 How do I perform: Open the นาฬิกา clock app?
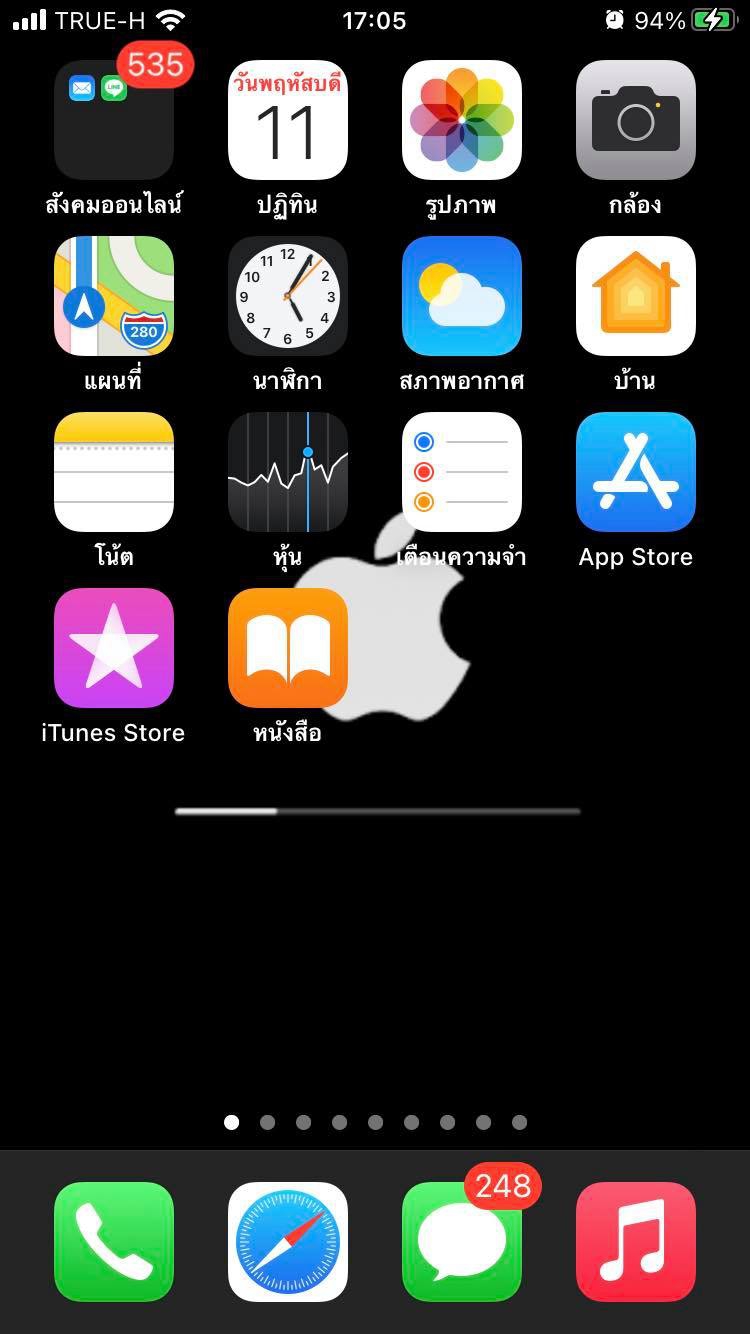click(x=287, y=296)
